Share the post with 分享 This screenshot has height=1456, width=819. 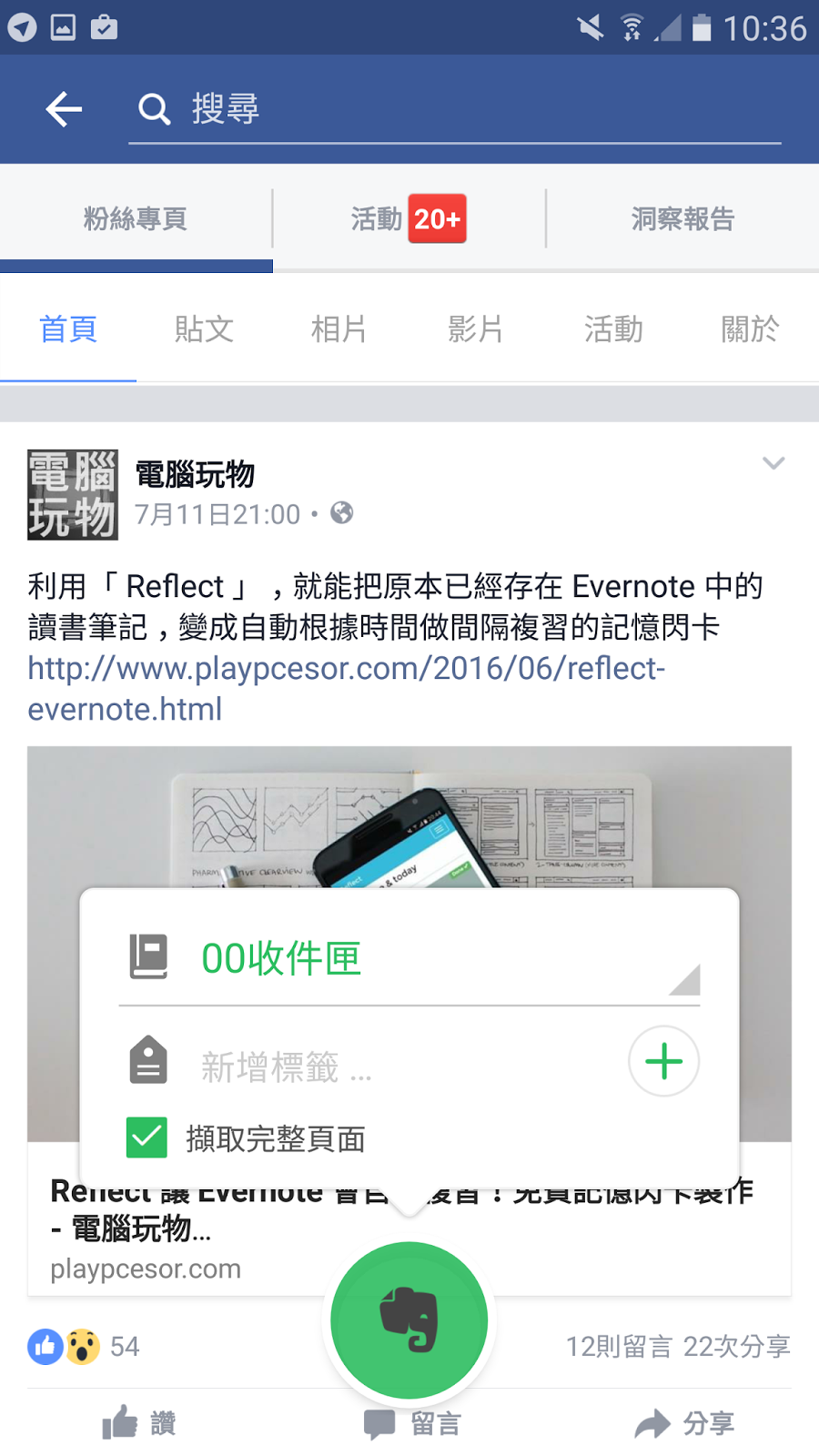(684, 1422)
